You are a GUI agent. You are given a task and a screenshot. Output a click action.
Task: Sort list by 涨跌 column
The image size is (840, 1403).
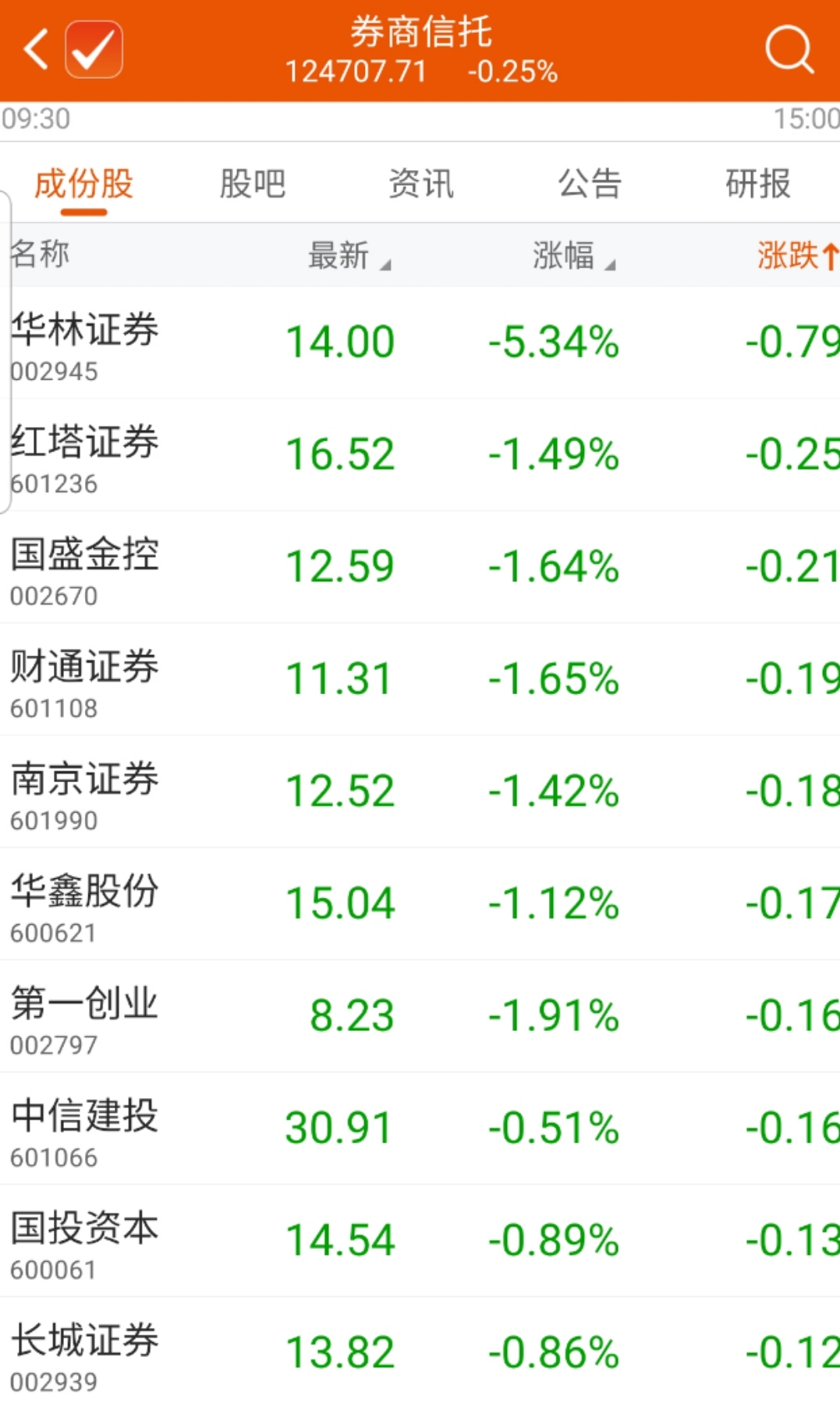pyautogui.click(x=797, y=255)
